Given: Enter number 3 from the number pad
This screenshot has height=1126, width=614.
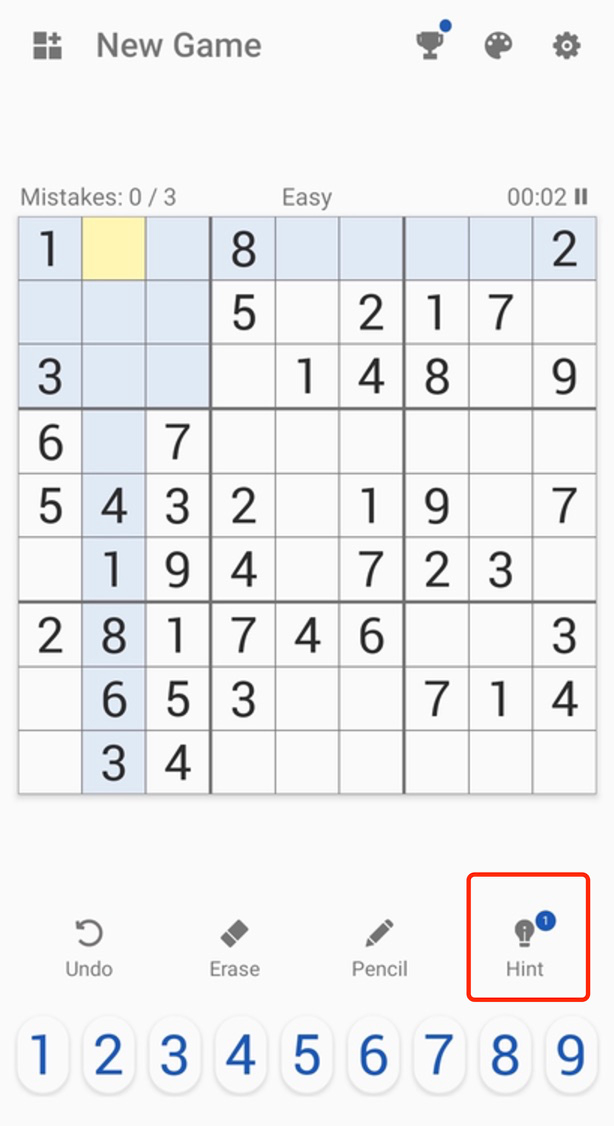Looking at the screenshot, I should tap(174, 1055).
